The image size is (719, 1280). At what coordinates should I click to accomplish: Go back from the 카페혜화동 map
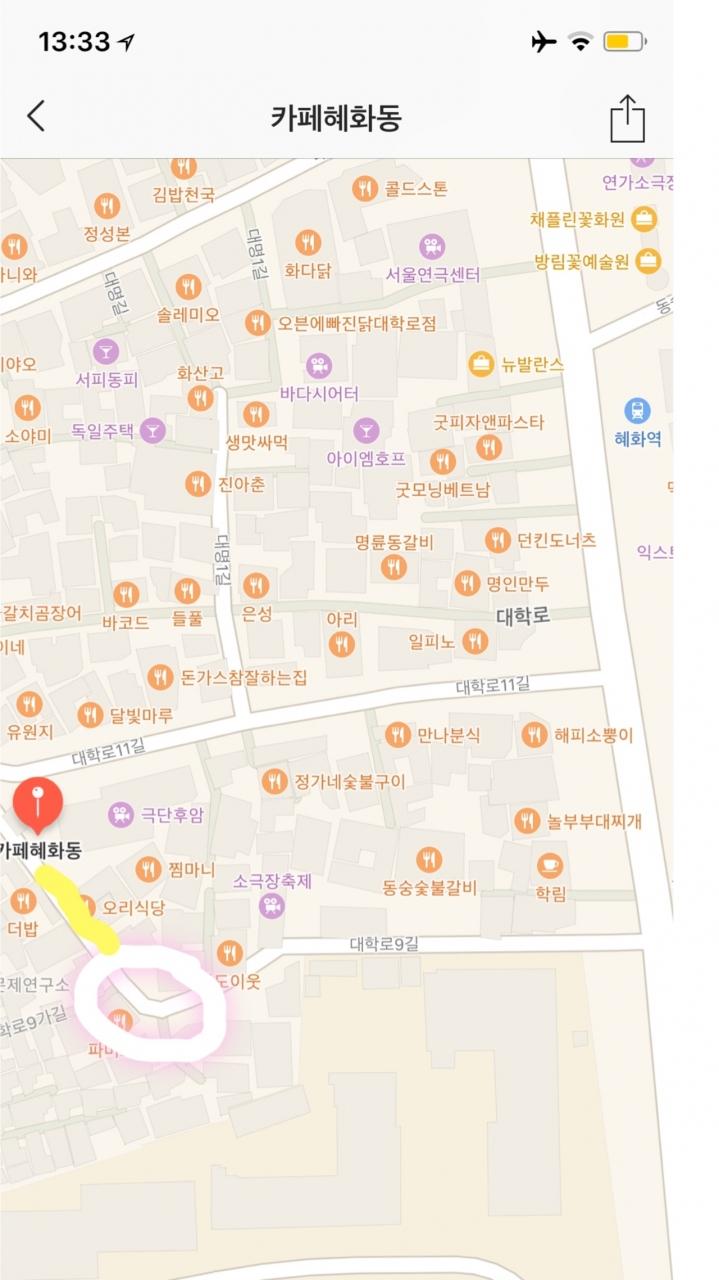(36, 117)
